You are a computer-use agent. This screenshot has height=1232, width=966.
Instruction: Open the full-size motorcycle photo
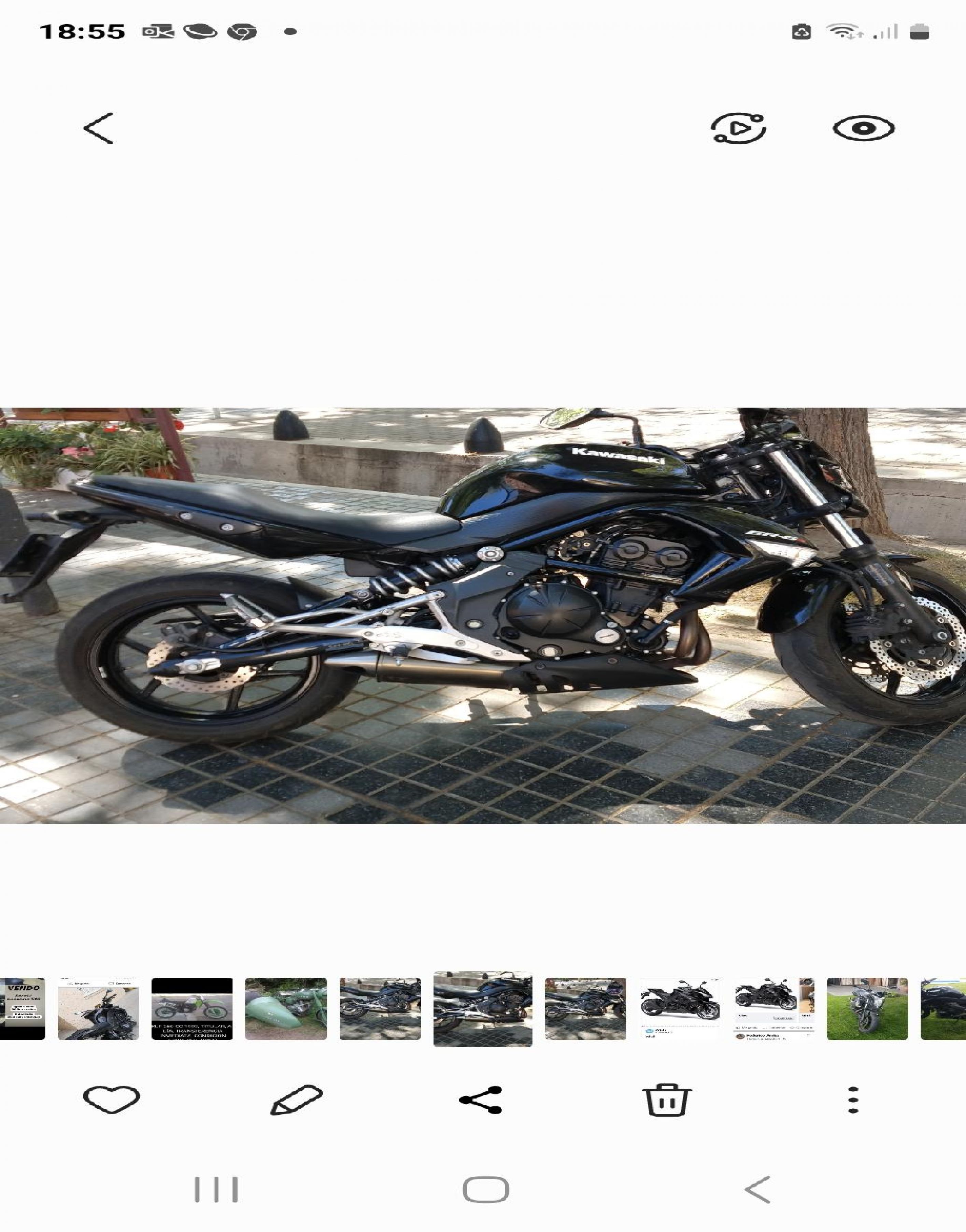click(x=483, y=615)
